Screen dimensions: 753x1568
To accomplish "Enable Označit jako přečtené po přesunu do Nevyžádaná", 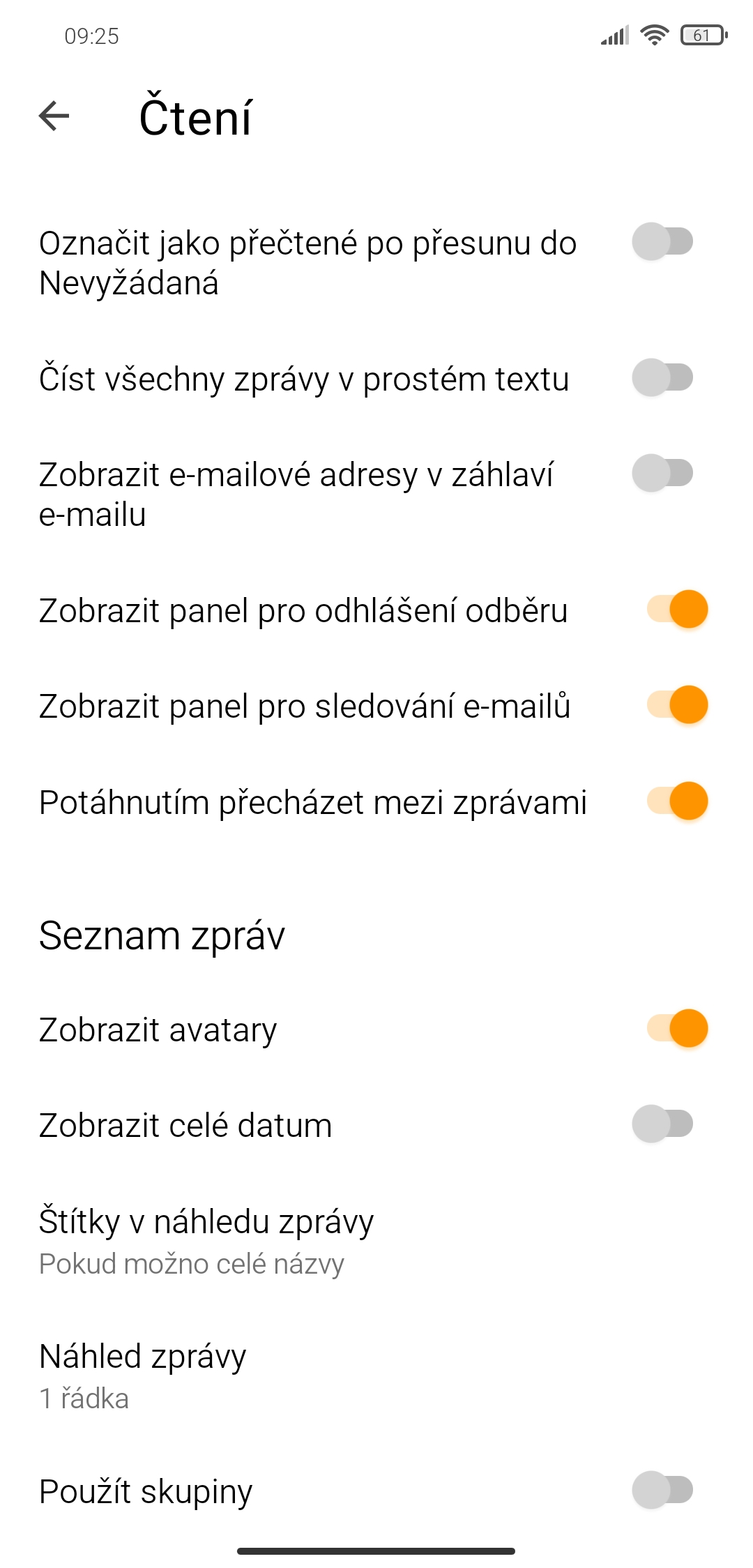I will [x=662, y=241].
